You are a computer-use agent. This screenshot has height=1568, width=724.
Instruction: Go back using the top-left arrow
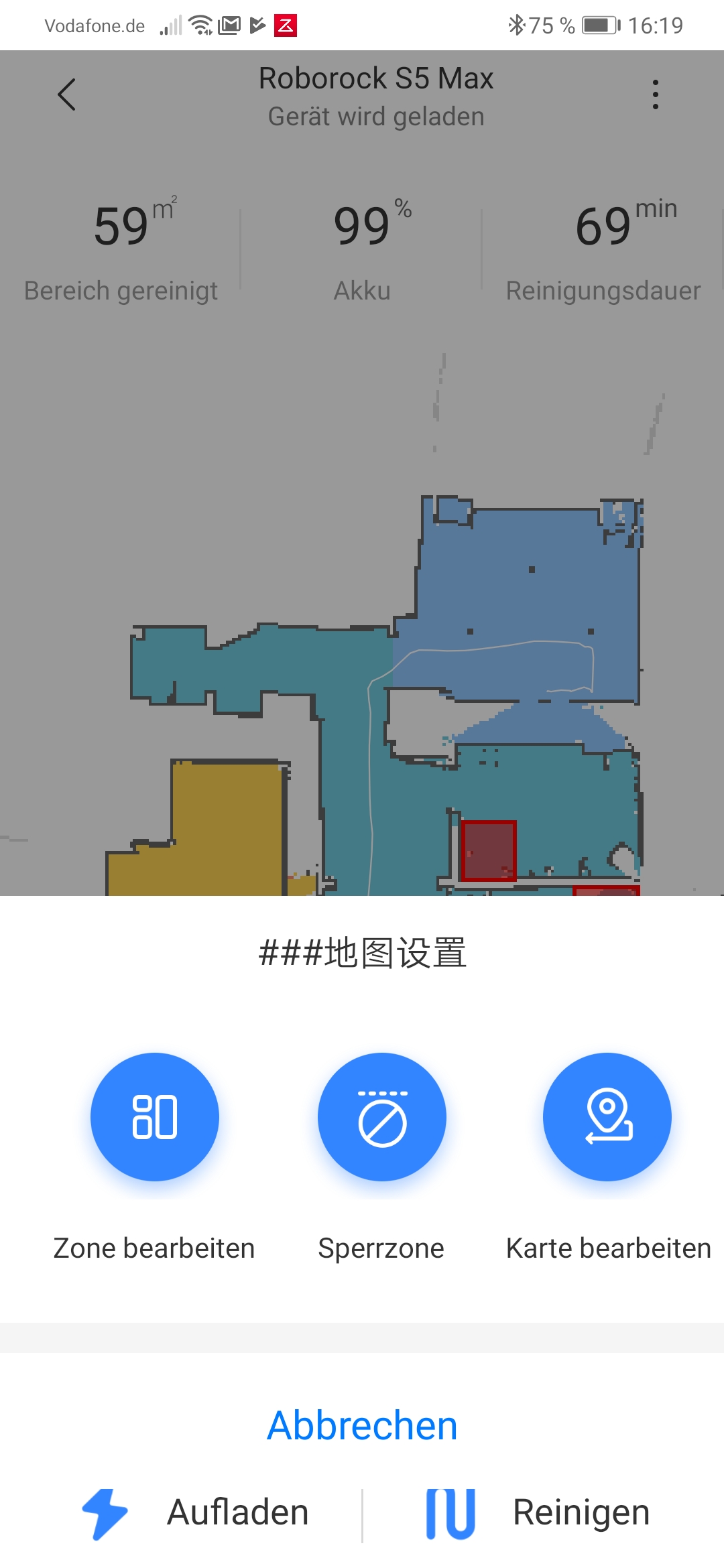point(66,94)
